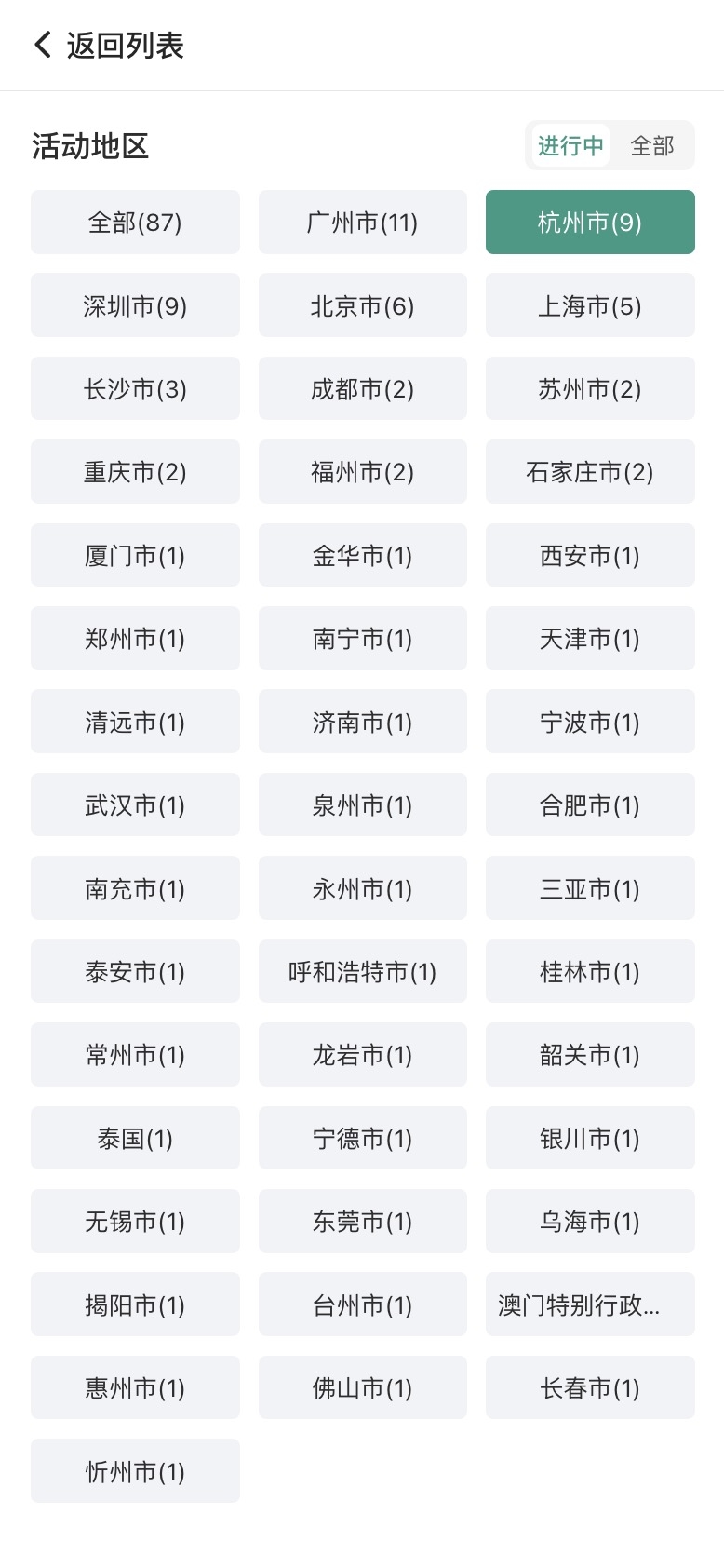Filter activities by 广州市(11)
Image resolution: width=724 pixels, height=1568 pixels.
coord(362,222)
